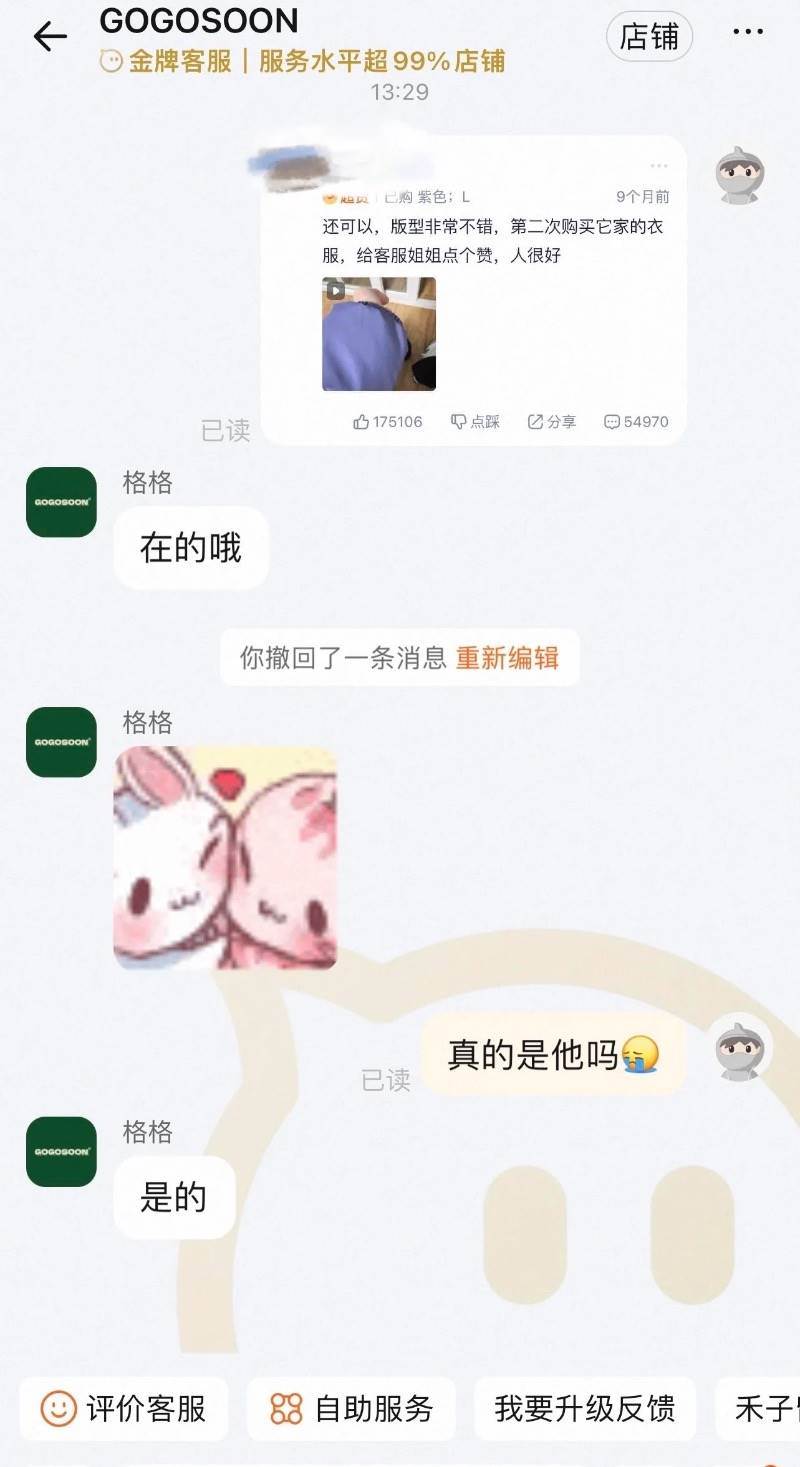Tap 重新编辑 to re-edit the recalled message
The width and height of the screenshot is (800, 1467).
click(507, 658)
